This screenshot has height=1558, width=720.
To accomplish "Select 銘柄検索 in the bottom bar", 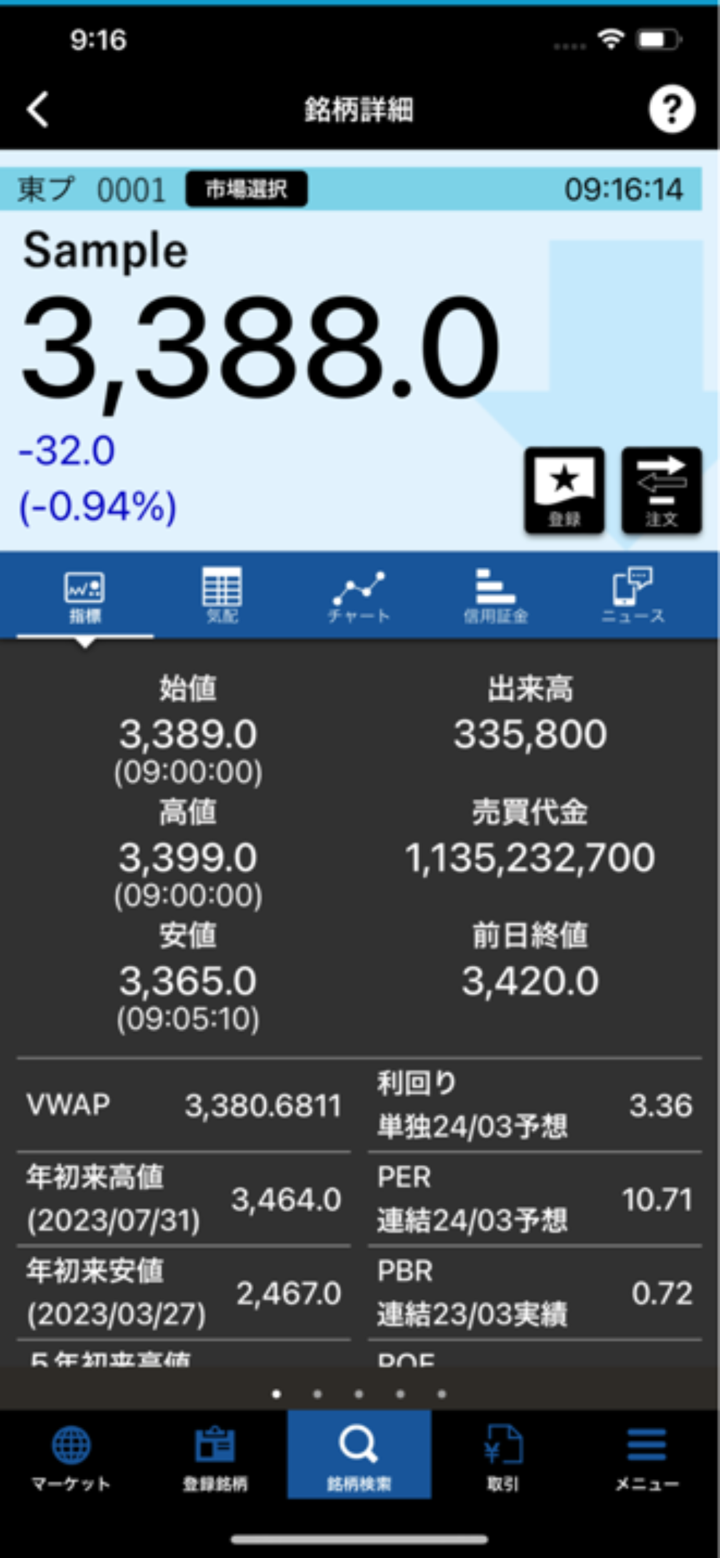I will point(359,1457).
